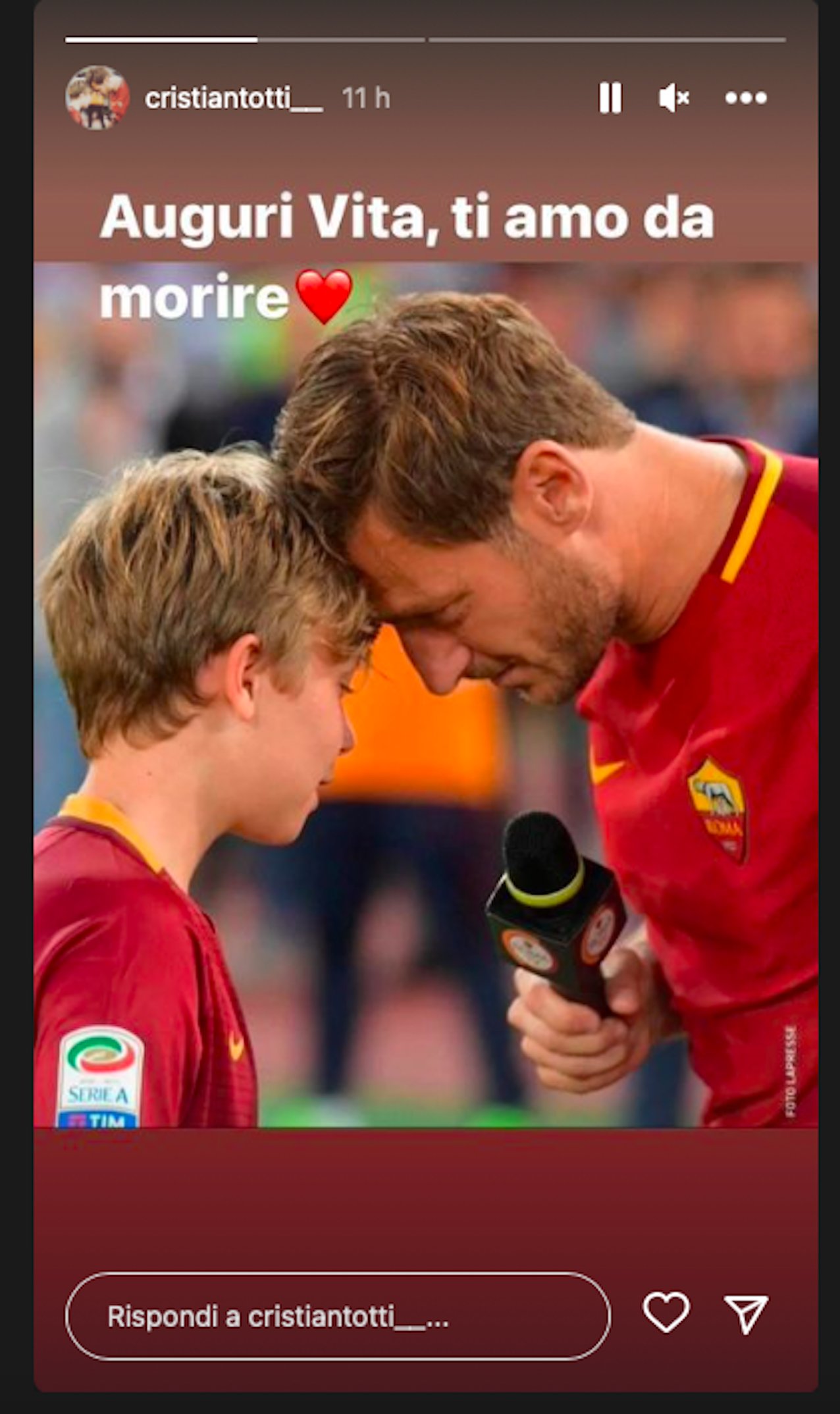
Task: Tap the reply field to cristiantotti__
Action: 338,1317
